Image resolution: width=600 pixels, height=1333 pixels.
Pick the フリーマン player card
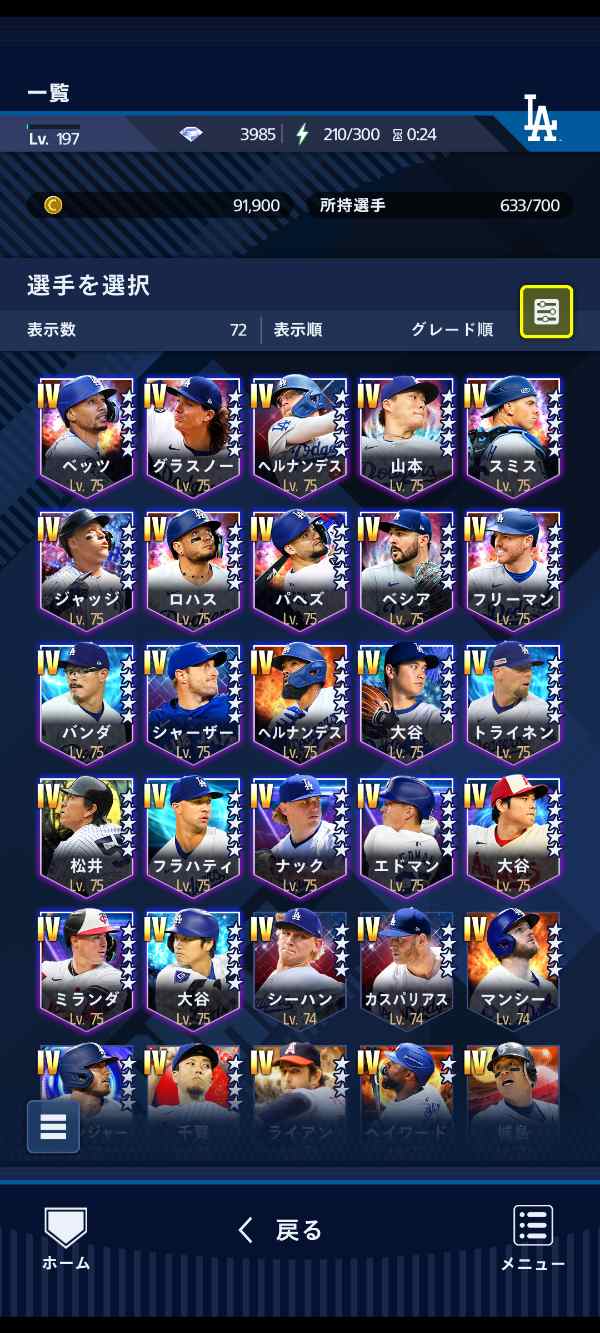(513, 566)
